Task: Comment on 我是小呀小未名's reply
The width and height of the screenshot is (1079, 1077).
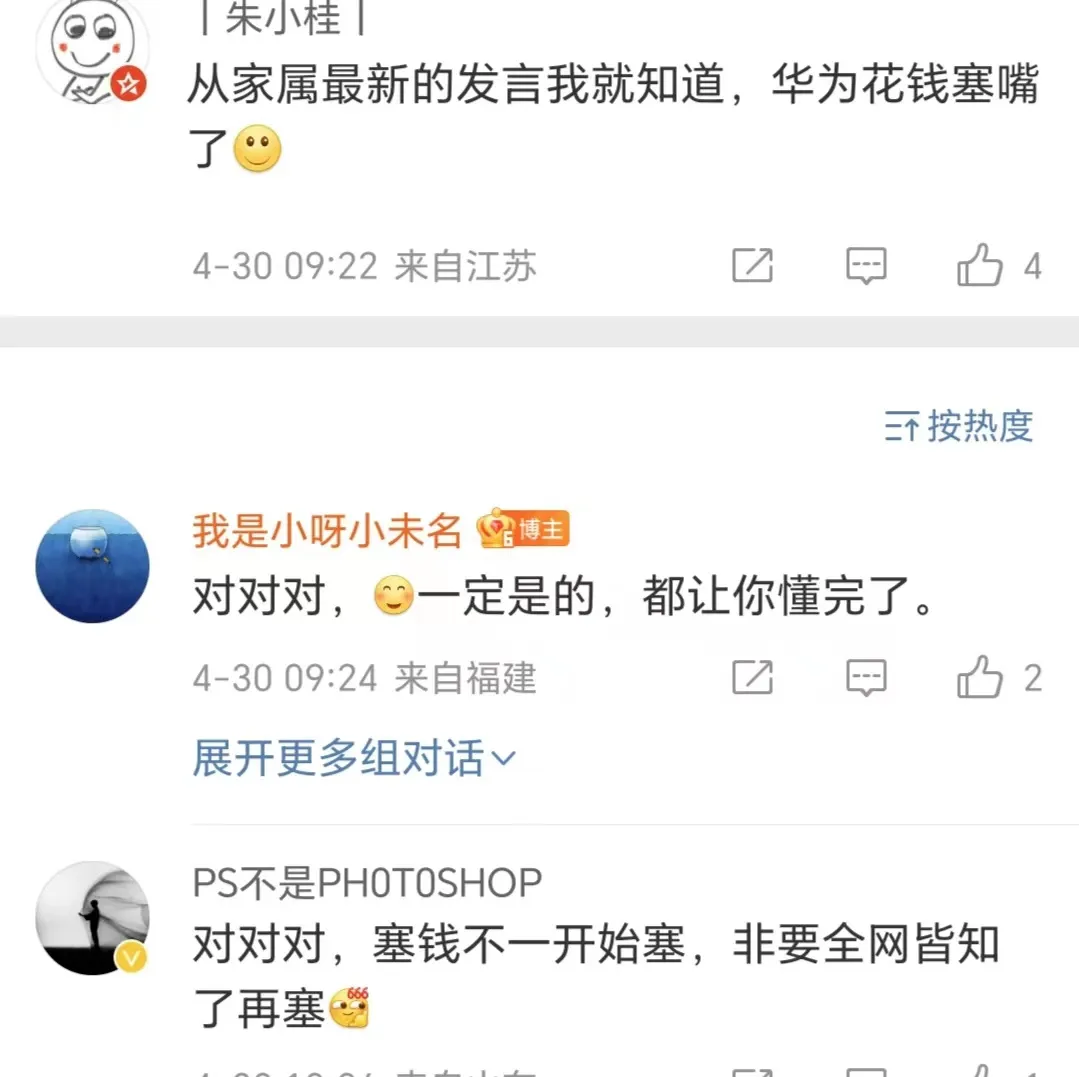Action: pos(866,678)
